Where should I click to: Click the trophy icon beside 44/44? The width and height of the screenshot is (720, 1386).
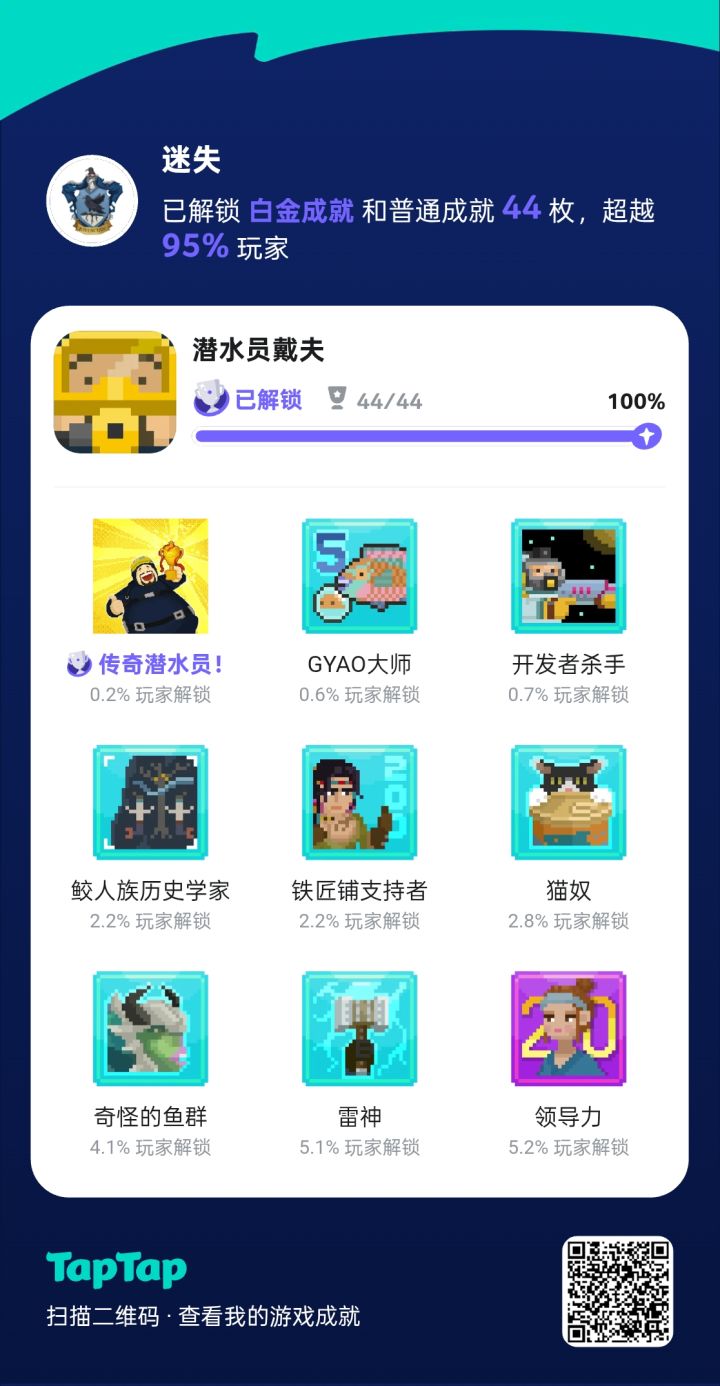coord(336,398)
